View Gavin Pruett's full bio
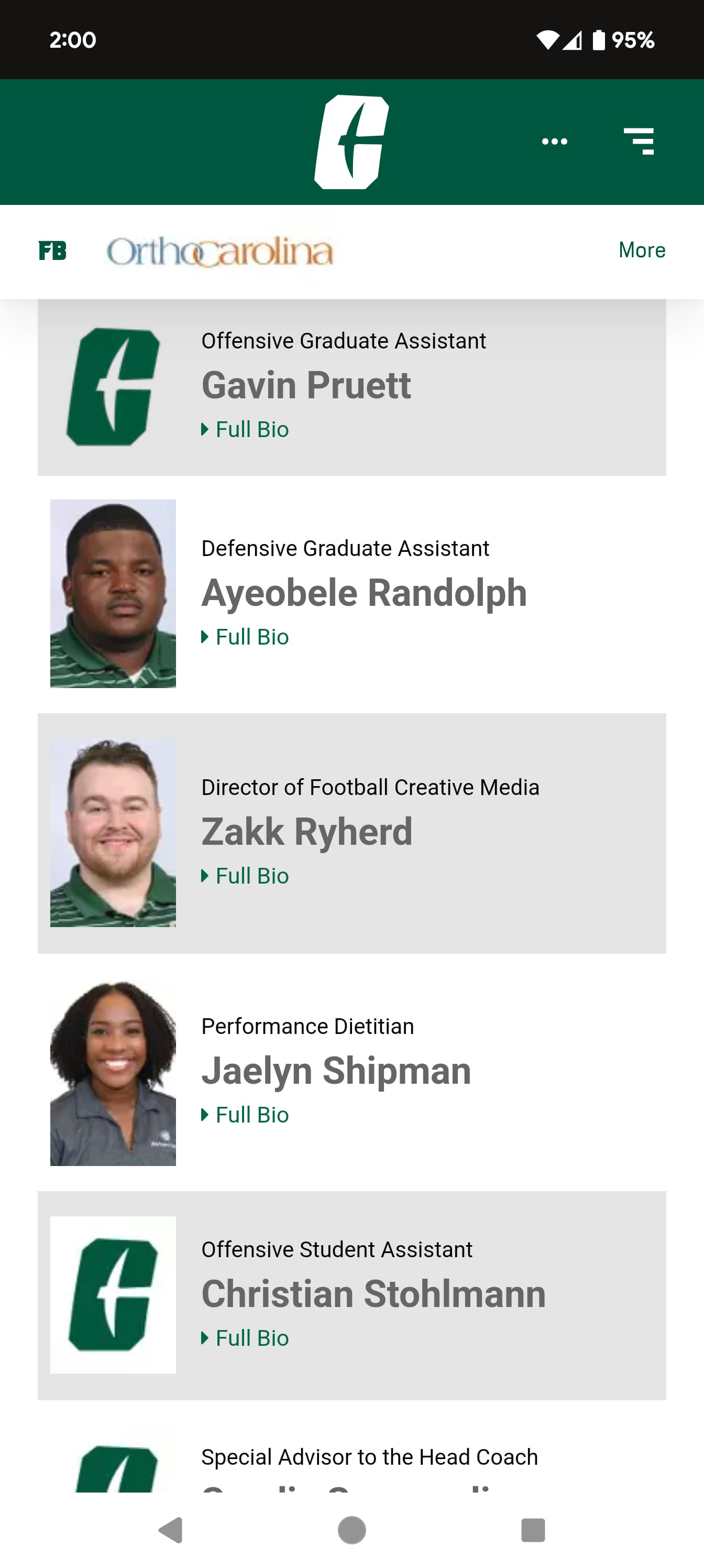This screenshot has width=704, height=1568. click(x=245, y=429)
